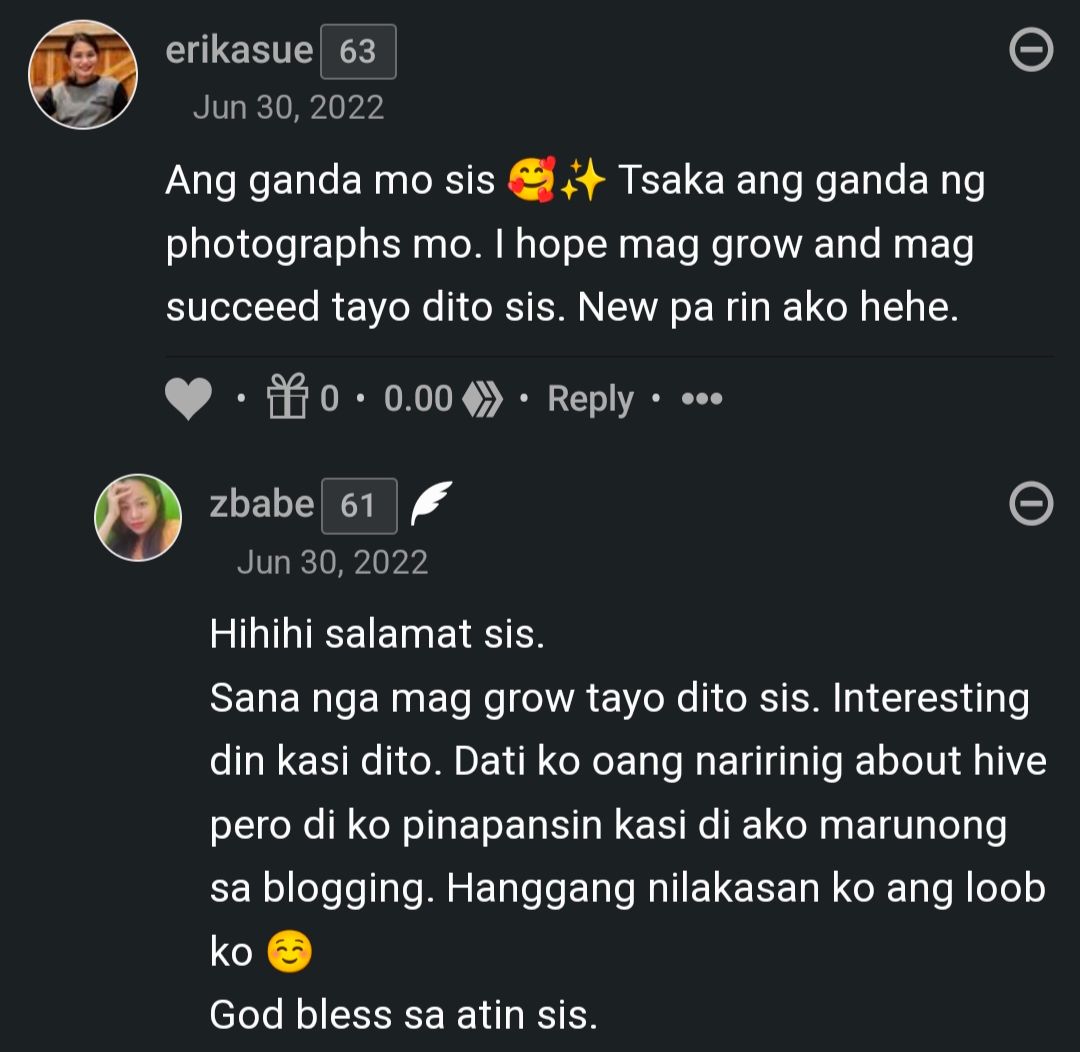
Task: Like erikasue's comment with the heart
Action: tap(188, 400)
